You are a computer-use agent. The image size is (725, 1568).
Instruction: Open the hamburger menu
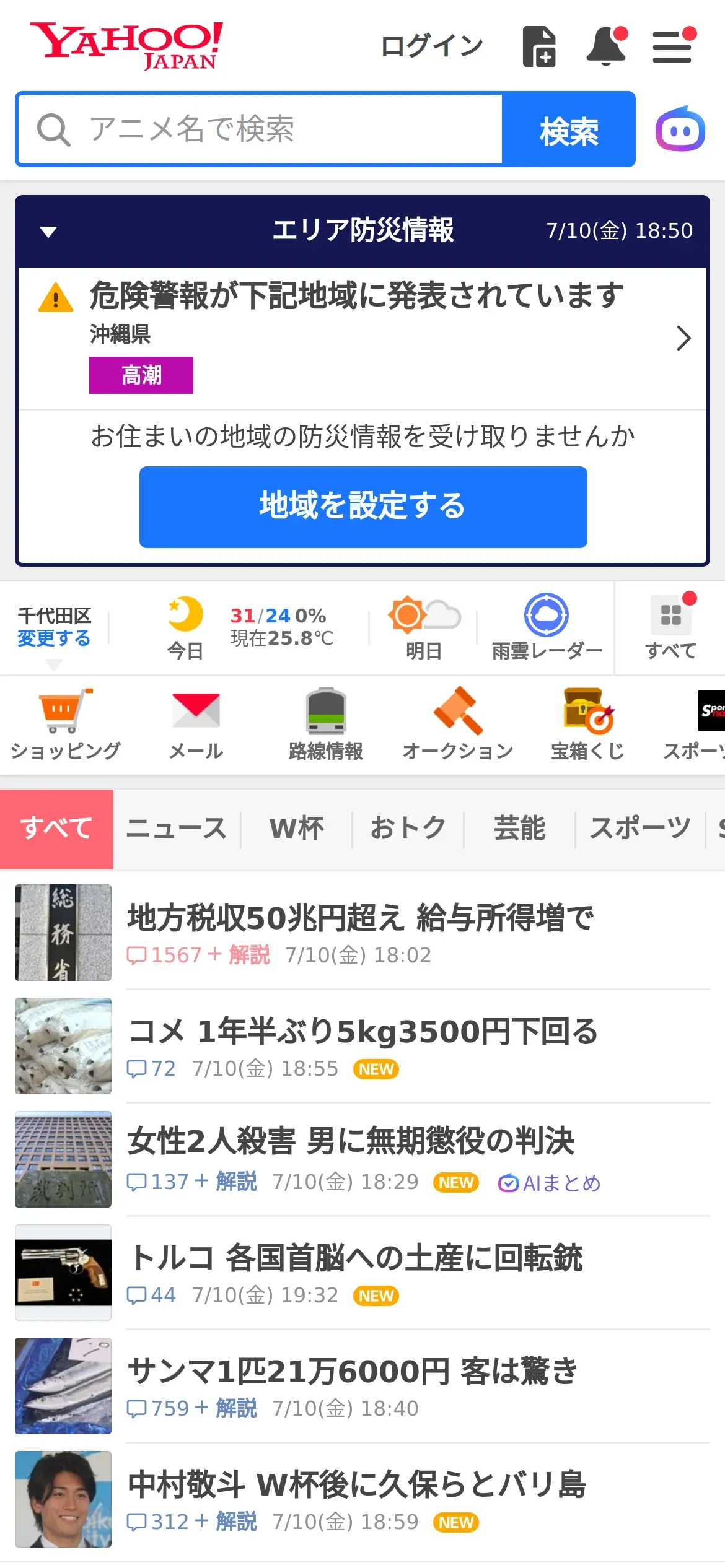pyautogui.click(x=674, y=46)
